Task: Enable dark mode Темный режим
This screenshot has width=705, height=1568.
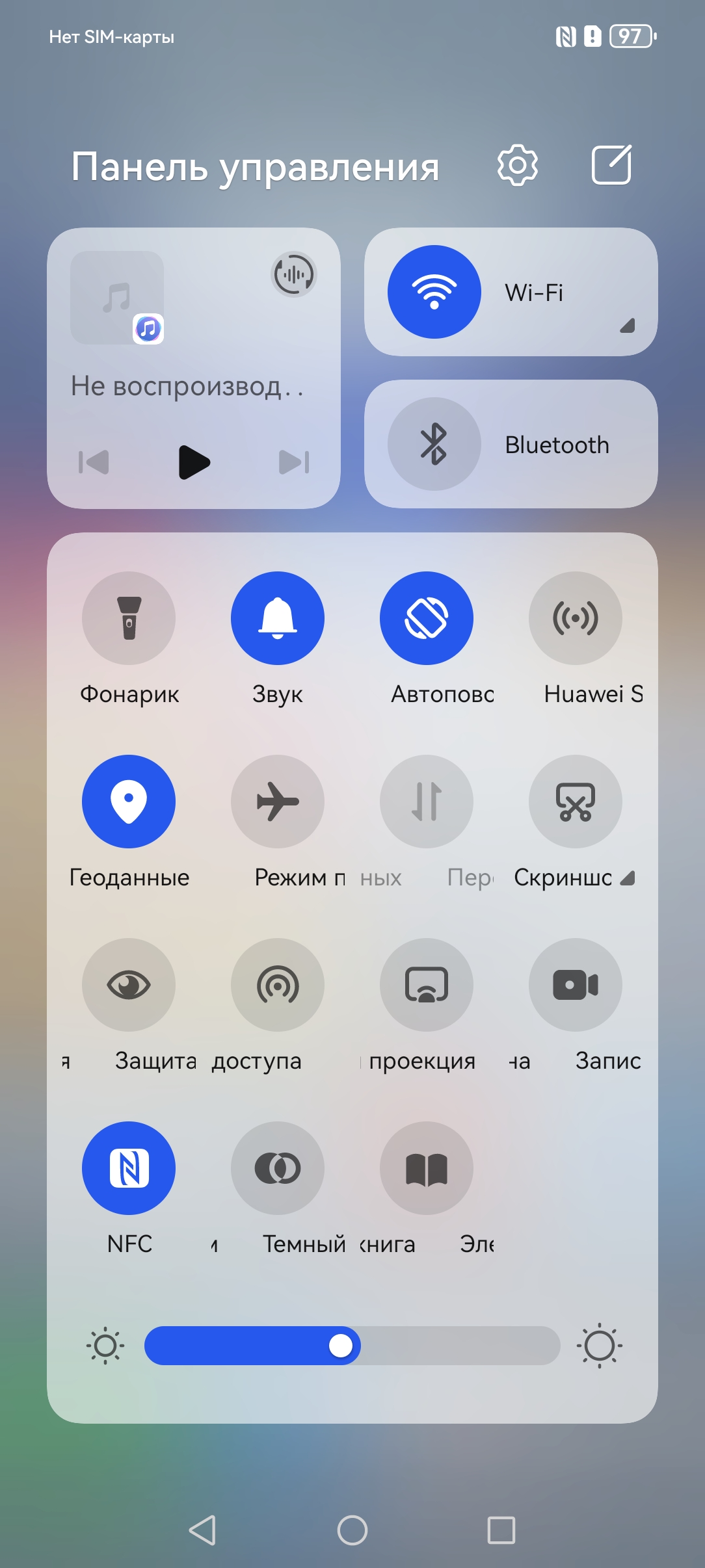Action: pyautogui.click(x=278, y=1168)
